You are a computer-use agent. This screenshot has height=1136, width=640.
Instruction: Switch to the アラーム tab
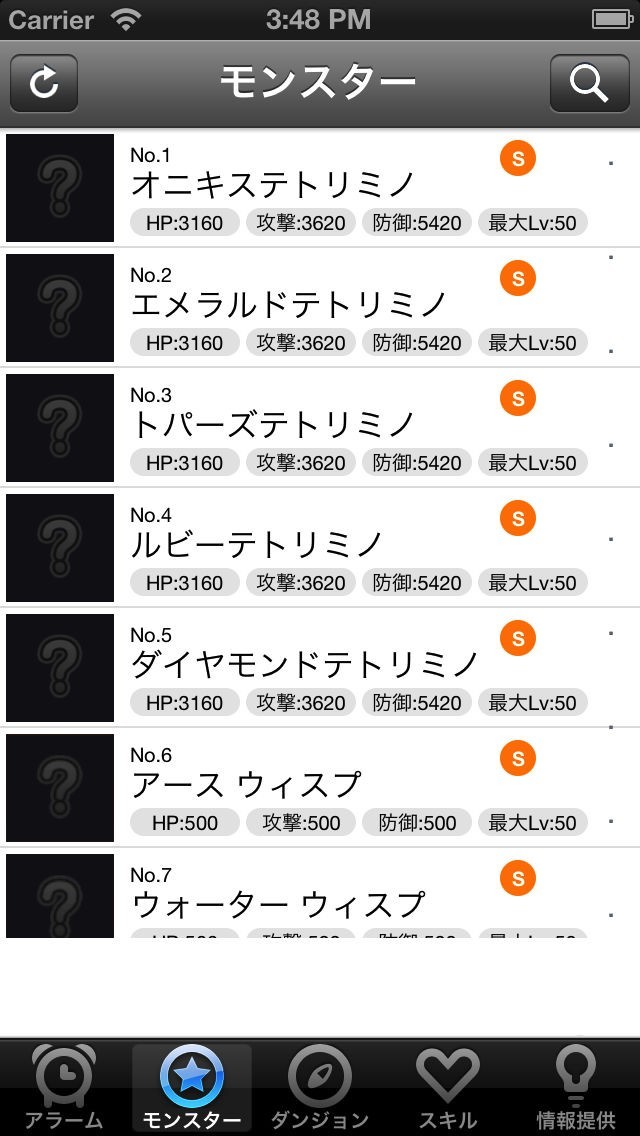pos(65,1087)
